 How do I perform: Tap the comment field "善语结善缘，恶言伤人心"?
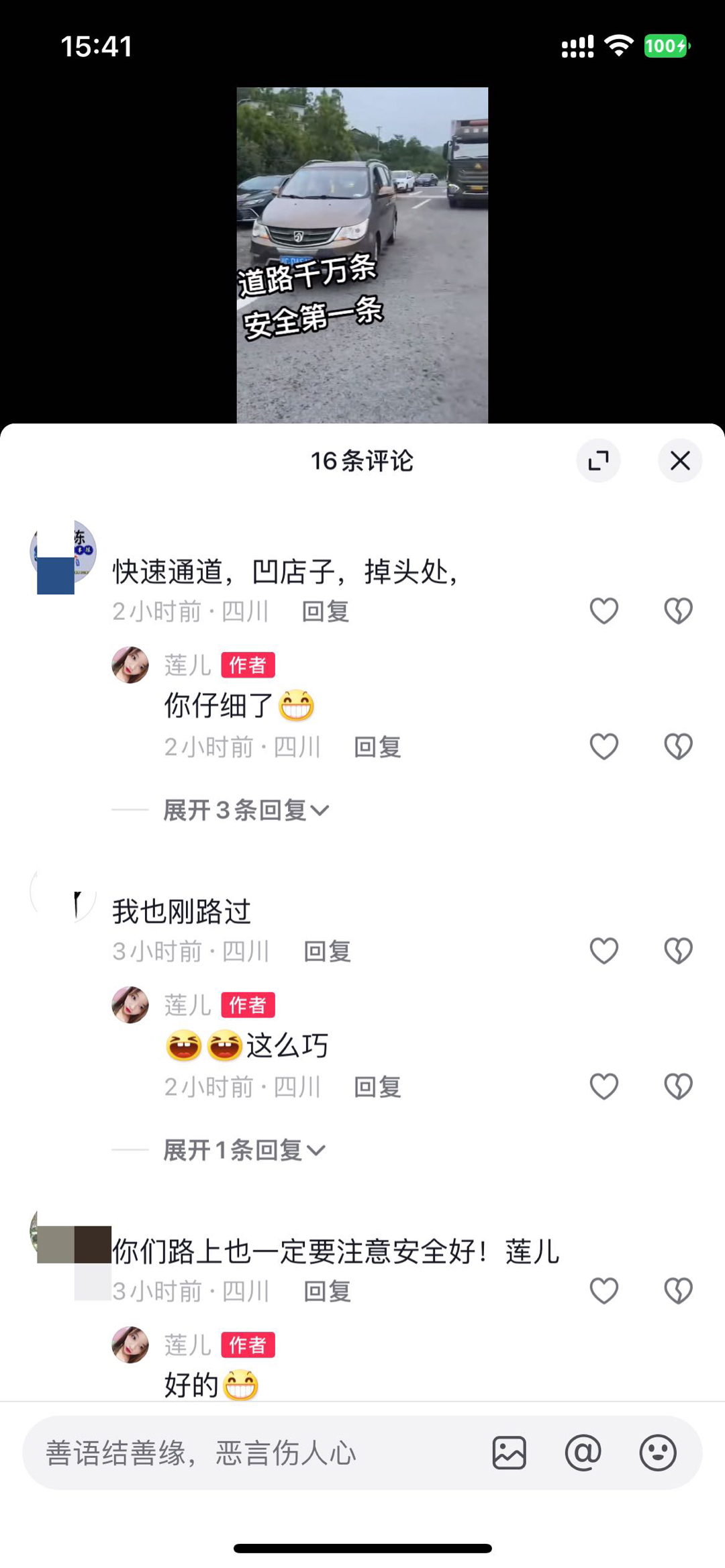[255, 1453]
